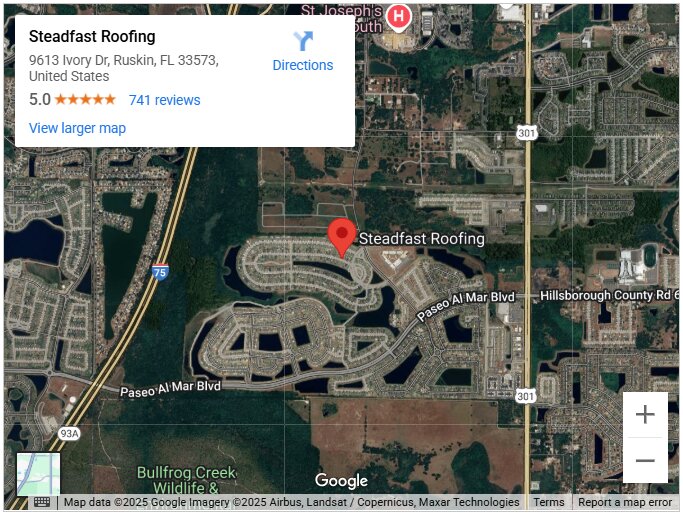Select Report a map error
The width and height of the screenshot is (683, 520).
tap(625, 503)
